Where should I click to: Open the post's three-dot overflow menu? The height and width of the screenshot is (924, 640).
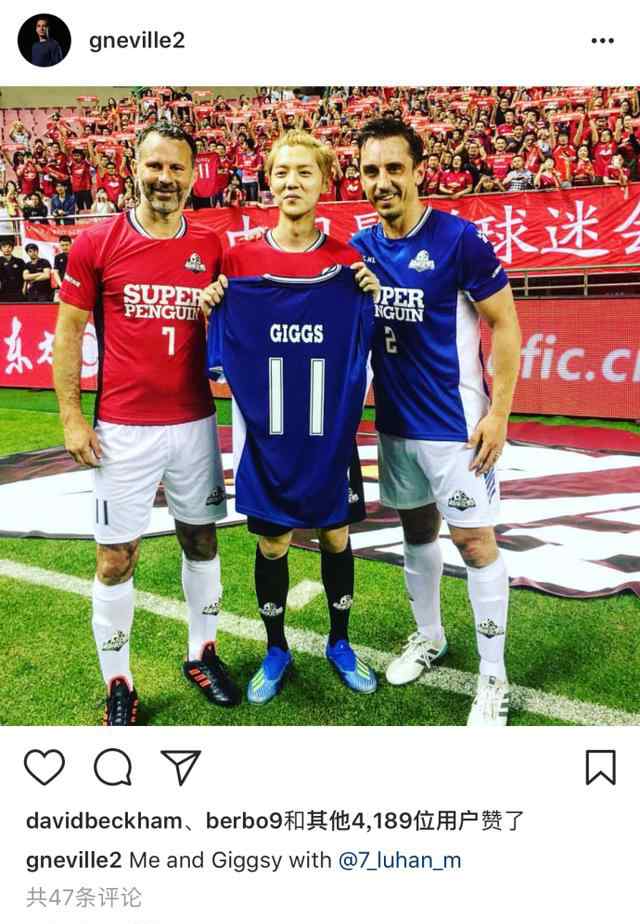tap(602, 41)
